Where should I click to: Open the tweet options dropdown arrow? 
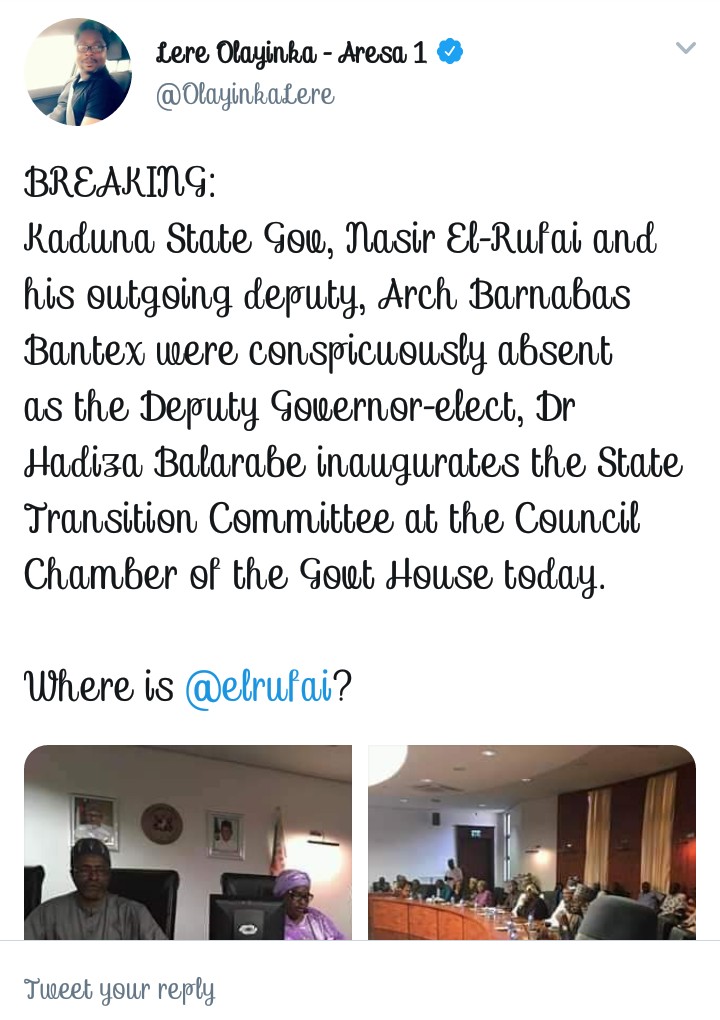[x=685, y=48]
